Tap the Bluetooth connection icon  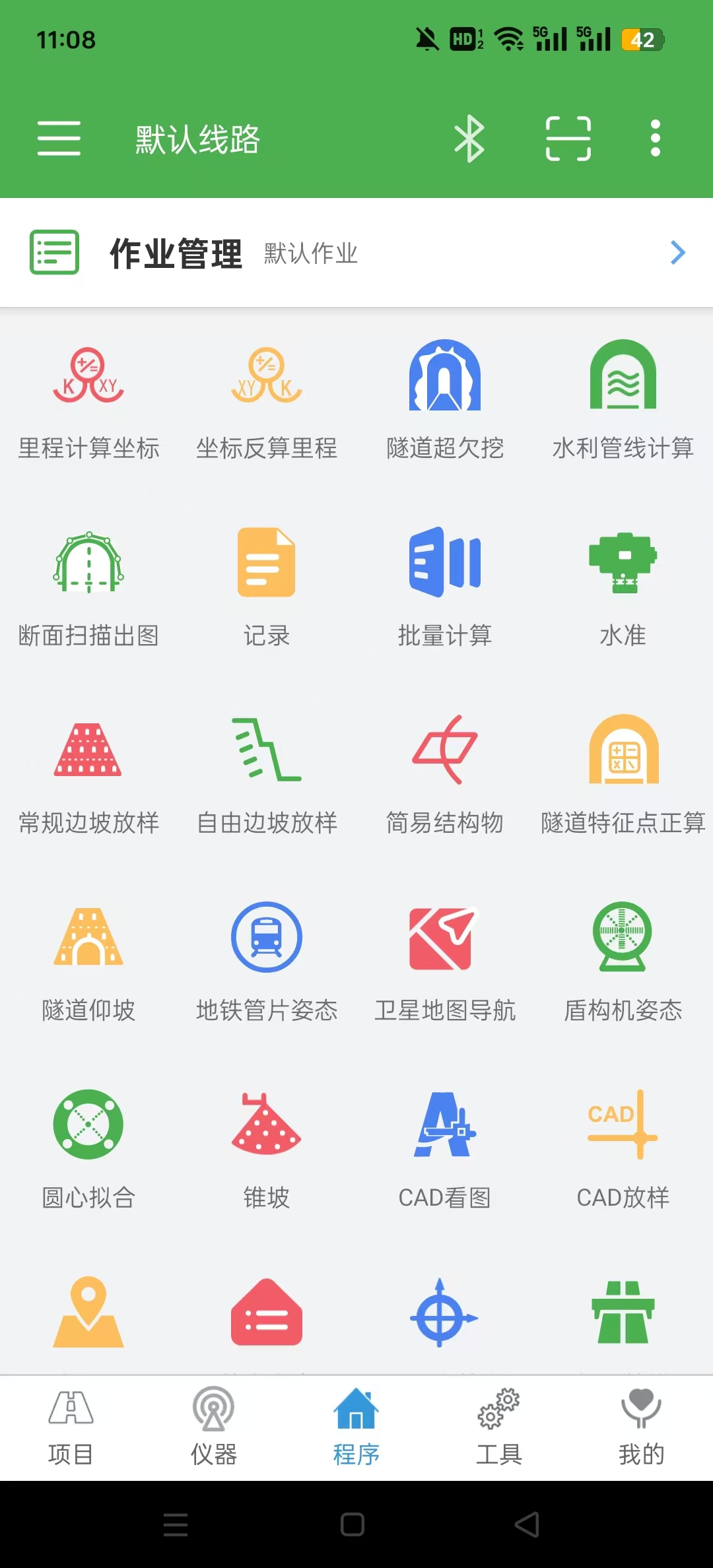tap(469, 139)
